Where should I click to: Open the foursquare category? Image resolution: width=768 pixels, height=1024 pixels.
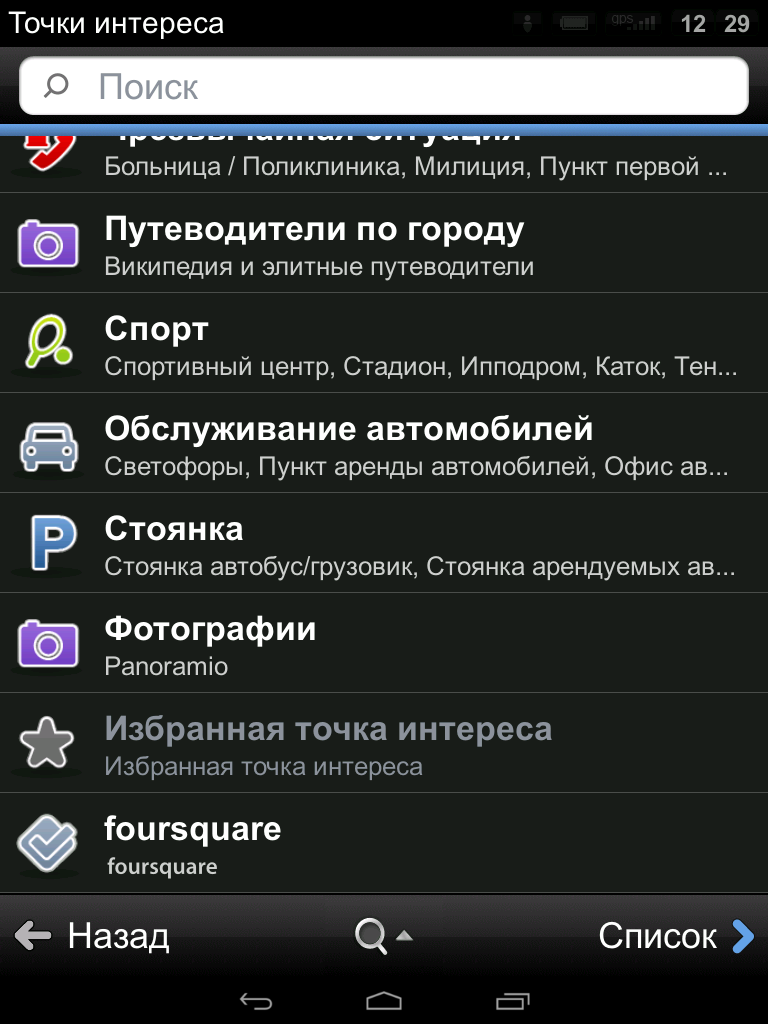click(x=384, y=843)
